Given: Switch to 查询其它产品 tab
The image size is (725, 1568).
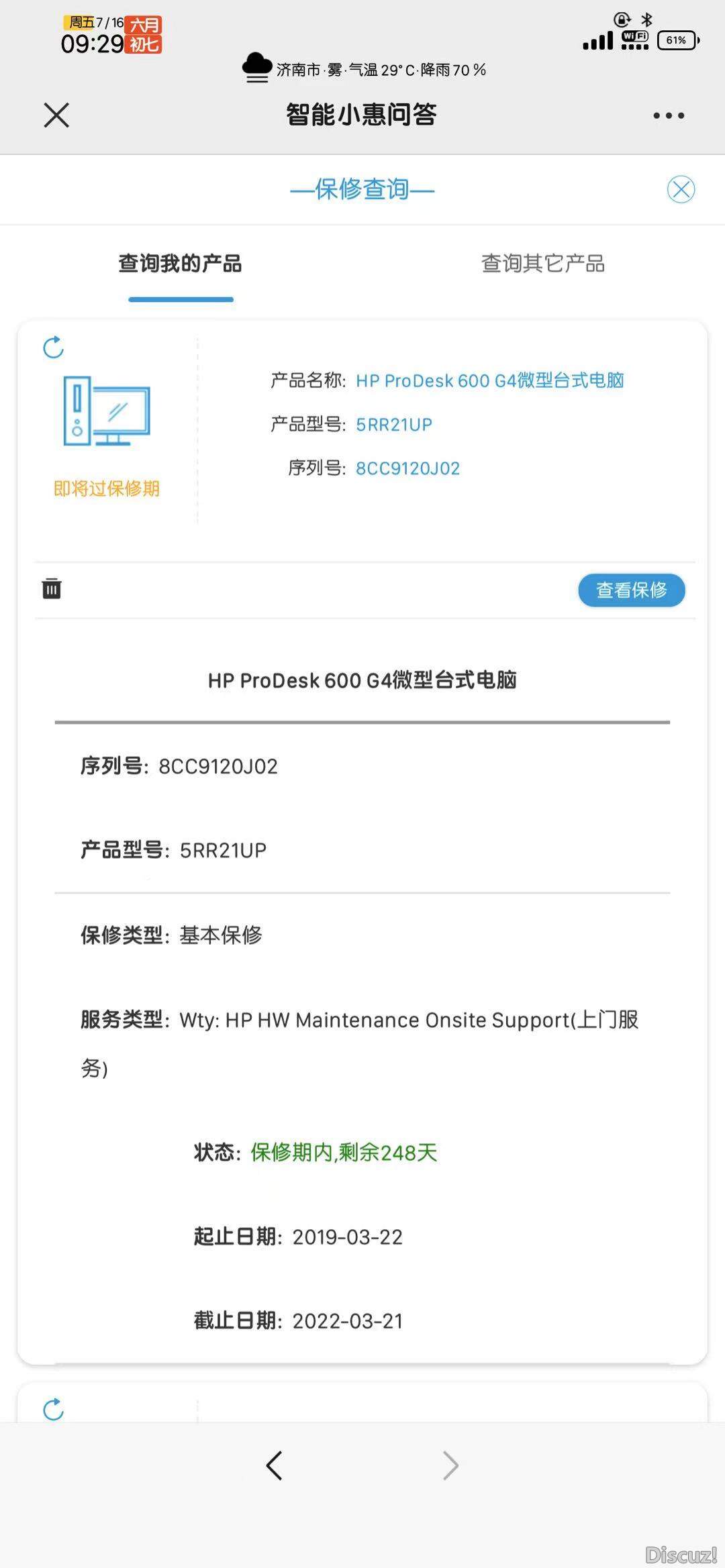Looking at the screenshot, I should pyautogui.click(x=542, y=264).
